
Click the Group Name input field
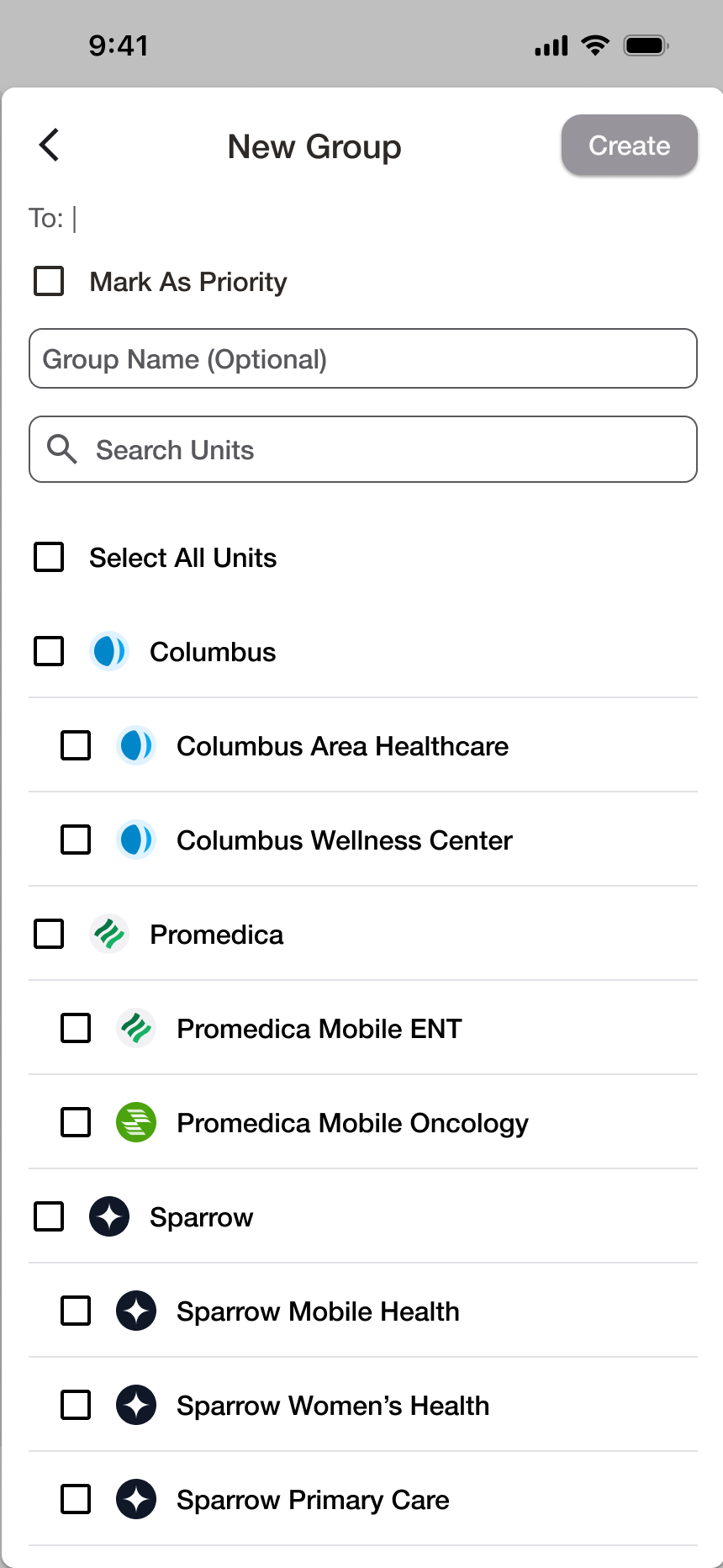click(362, 358)
